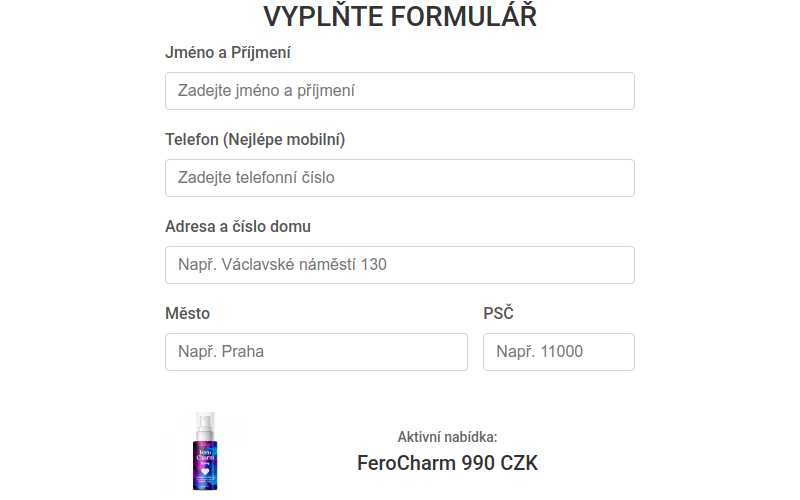Image resolution: width=800 pixels, height=500 pixels.
Task: Select the Adresa a číslo domu field
Action: [399, 265]
